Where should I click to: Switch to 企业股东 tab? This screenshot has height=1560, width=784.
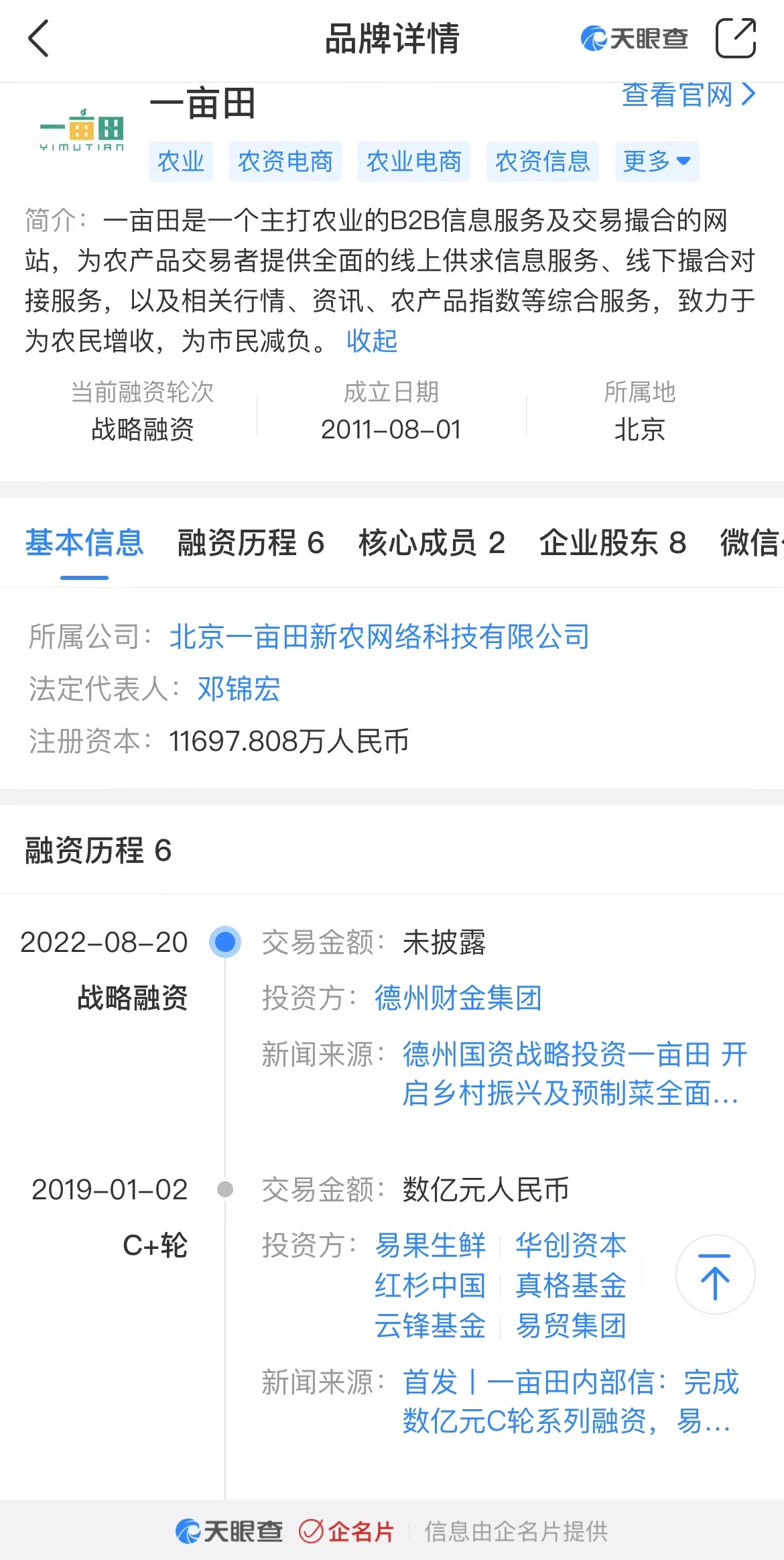point(612,543)
